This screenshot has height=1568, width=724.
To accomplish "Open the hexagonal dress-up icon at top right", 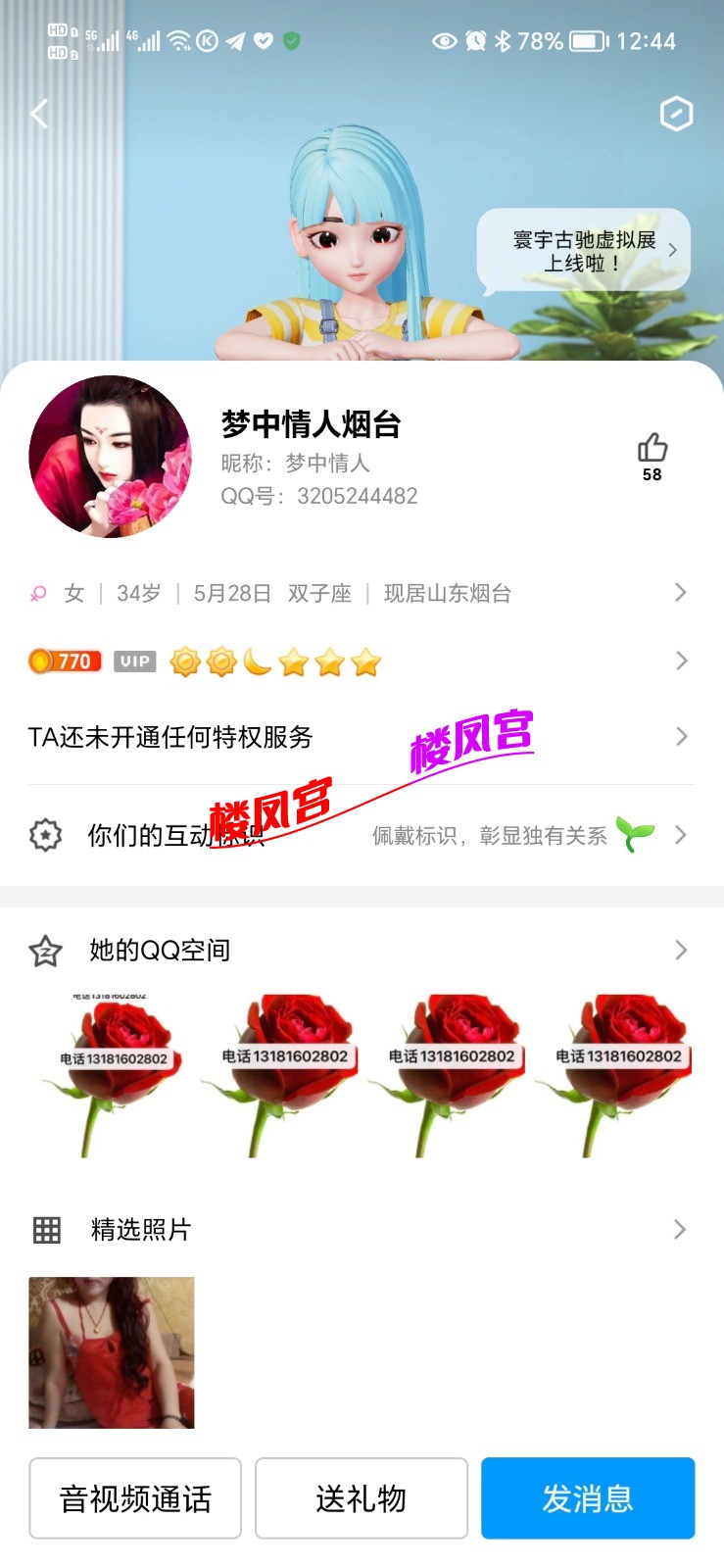I will tap(675, 115).
